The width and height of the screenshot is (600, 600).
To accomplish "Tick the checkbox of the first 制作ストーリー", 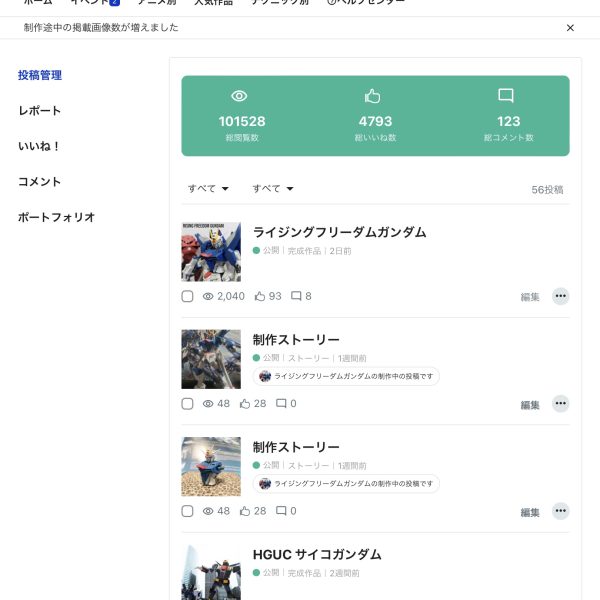I will [187, 403].
